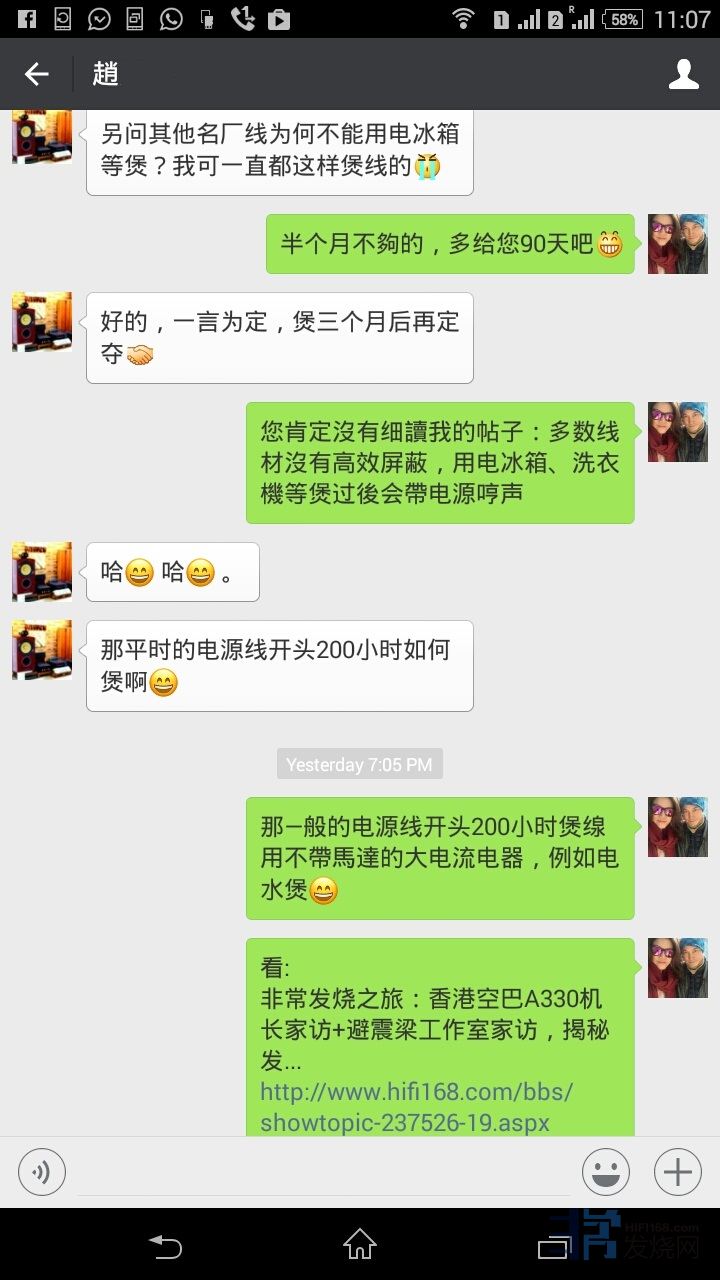The width and height of the screenshot is (720, 1280).
Task: Tap the system home button
Action: tap(360, 1245)
